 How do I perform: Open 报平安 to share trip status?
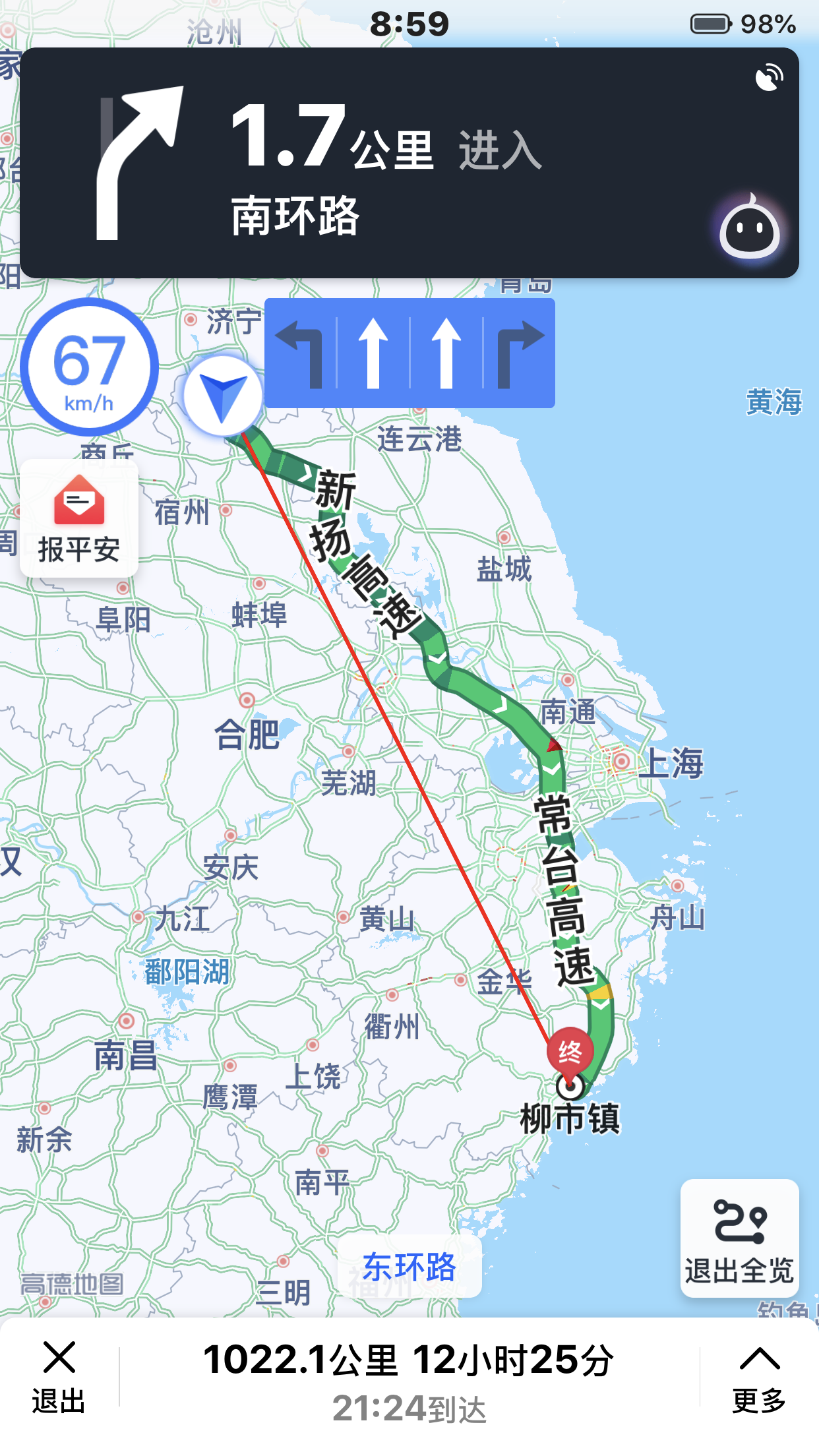coord(79,520)
